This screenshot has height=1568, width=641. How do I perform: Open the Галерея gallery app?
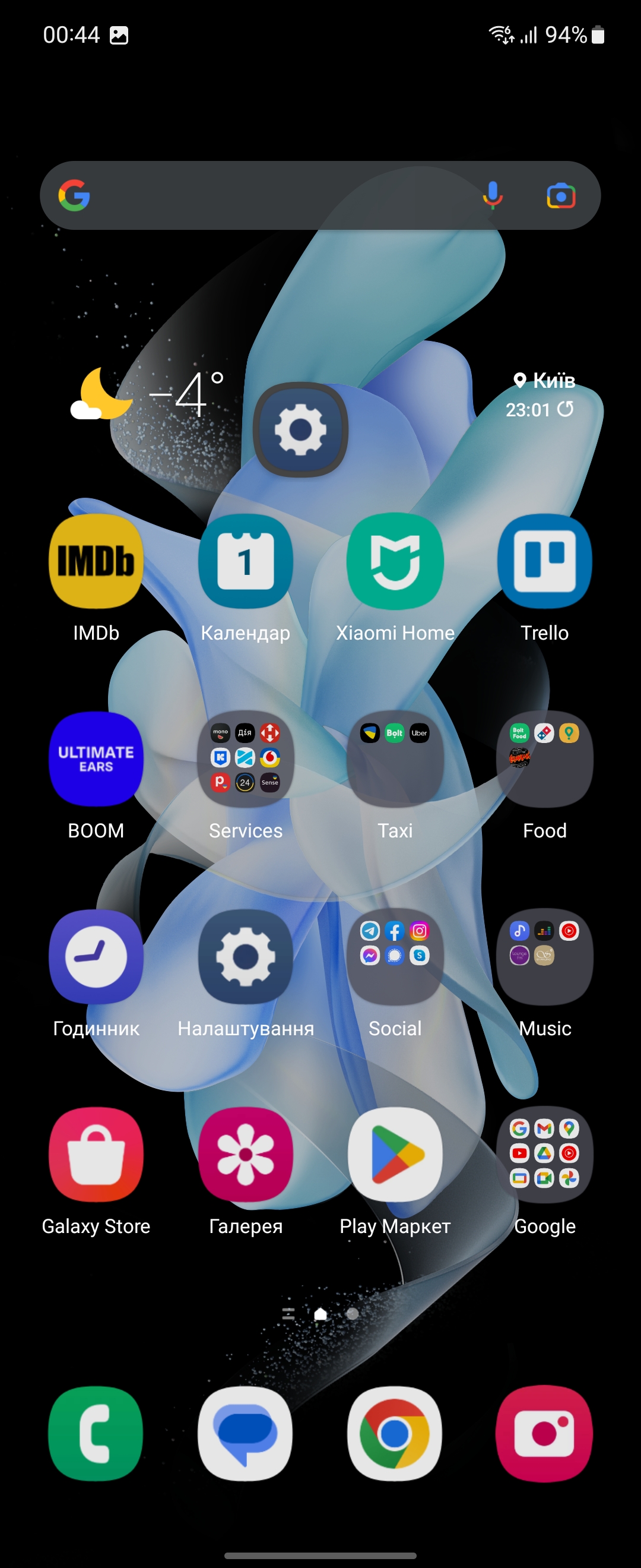point(246,1155)
